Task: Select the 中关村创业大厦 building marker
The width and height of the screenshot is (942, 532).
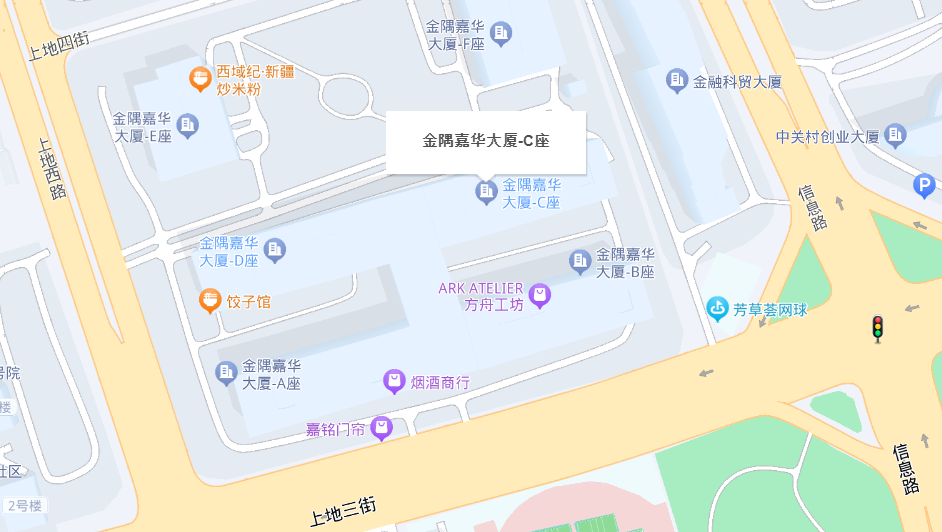Action: tap(895, 134)
